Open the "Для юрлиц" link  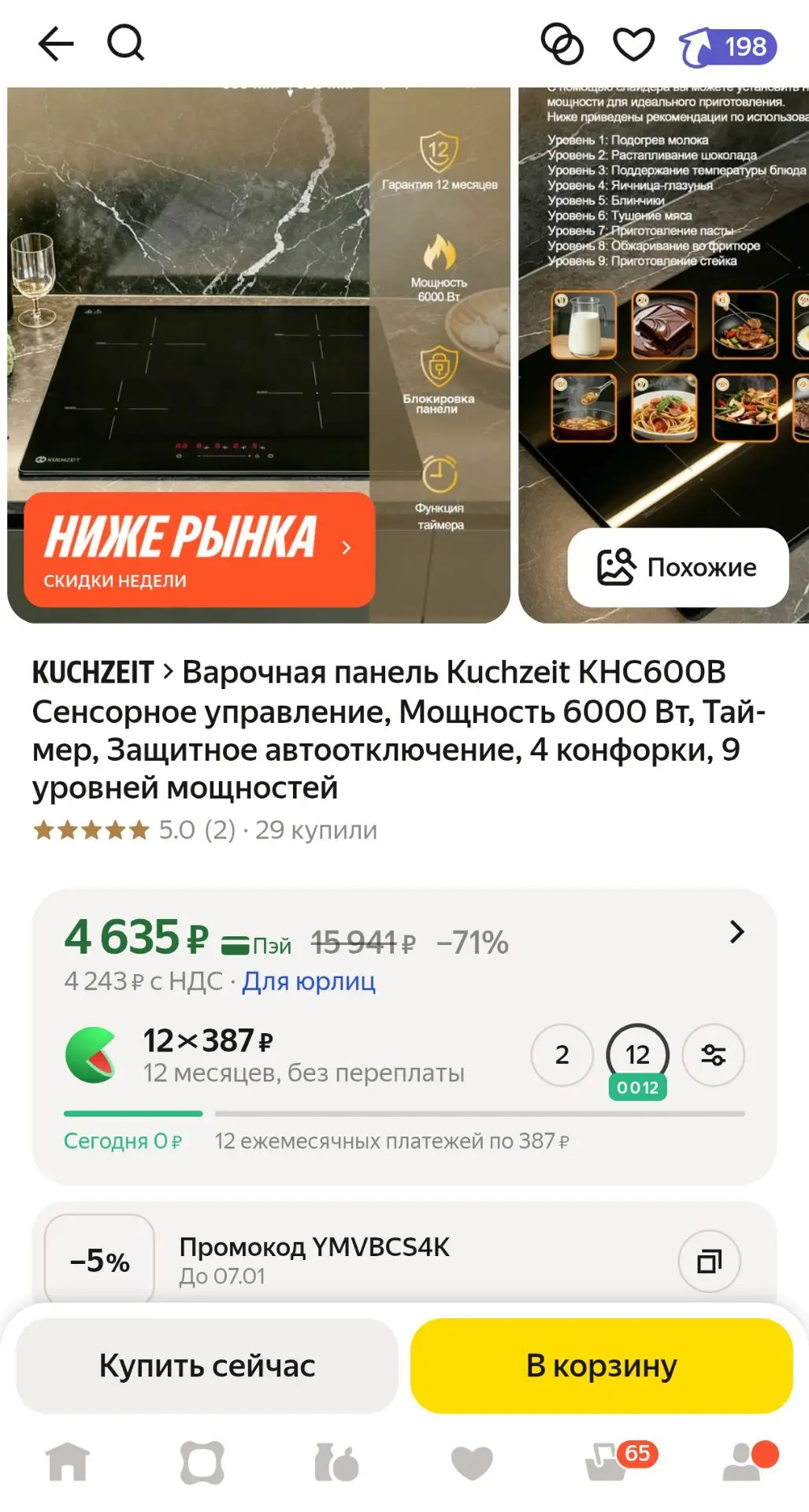tap(308, 981)
